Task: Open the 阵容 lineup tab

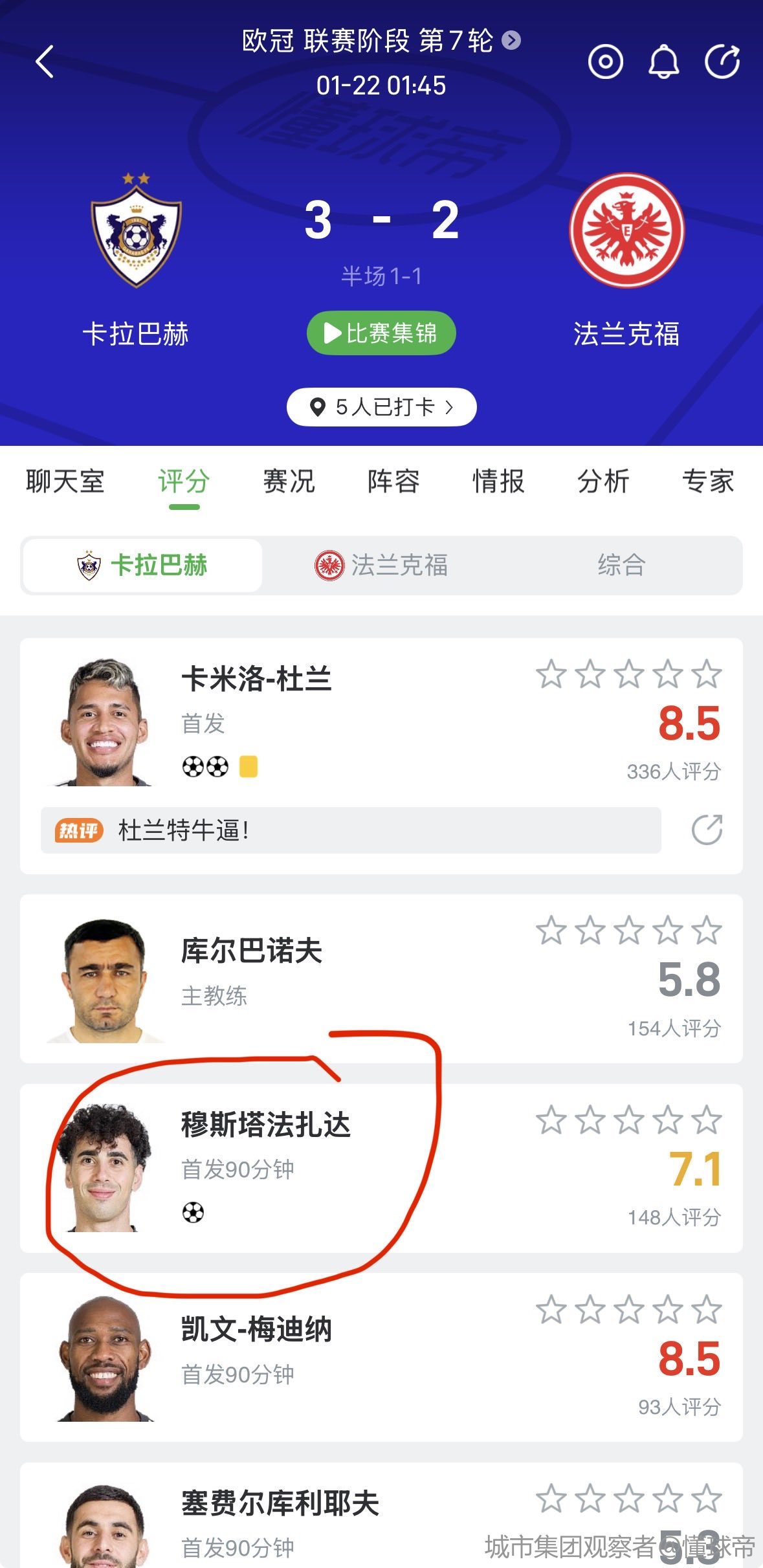Action: [393, 481]
